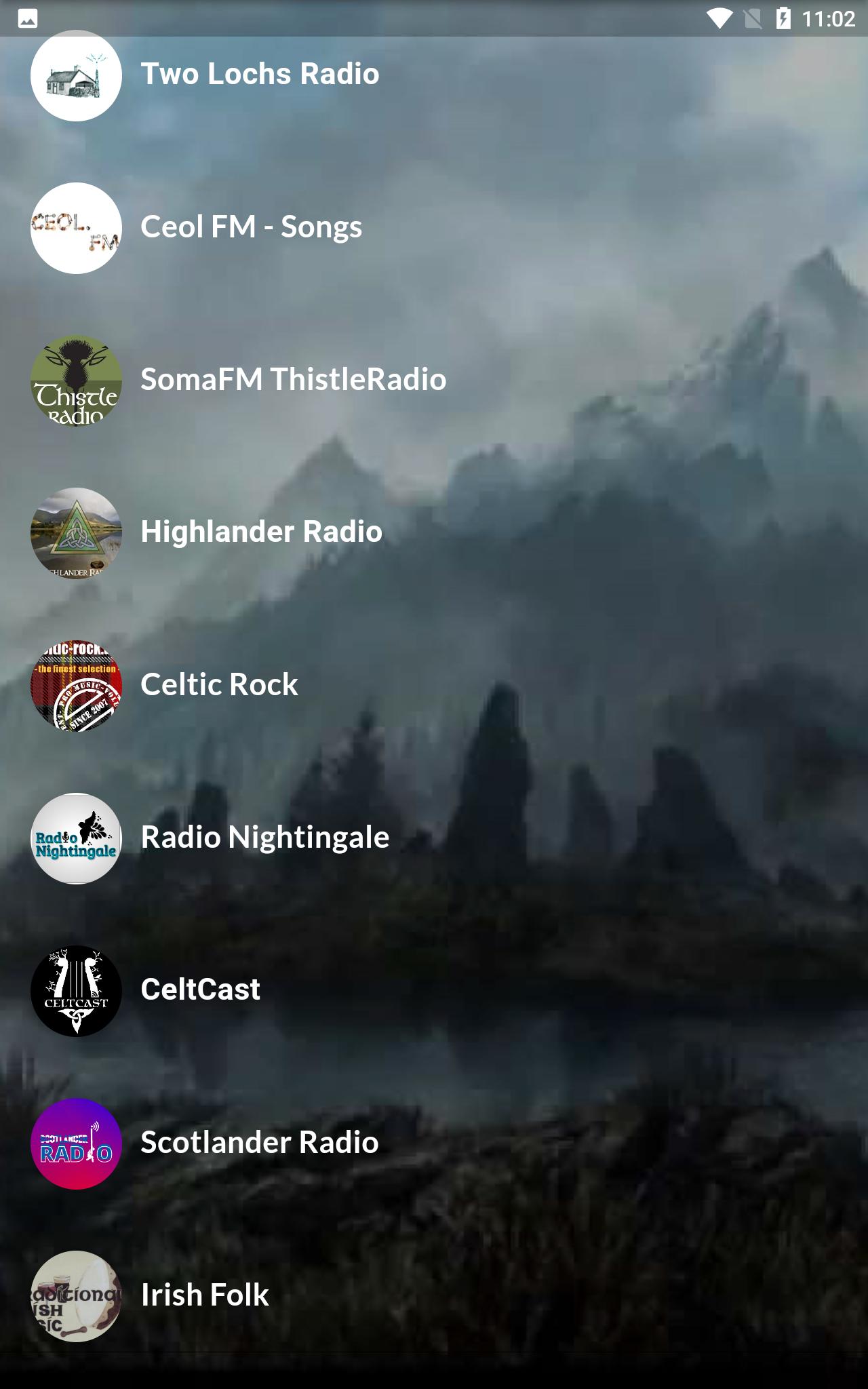Open Two Lochs Radio station
This screenshot has height=1389, width=868.
tap(260, 74)
